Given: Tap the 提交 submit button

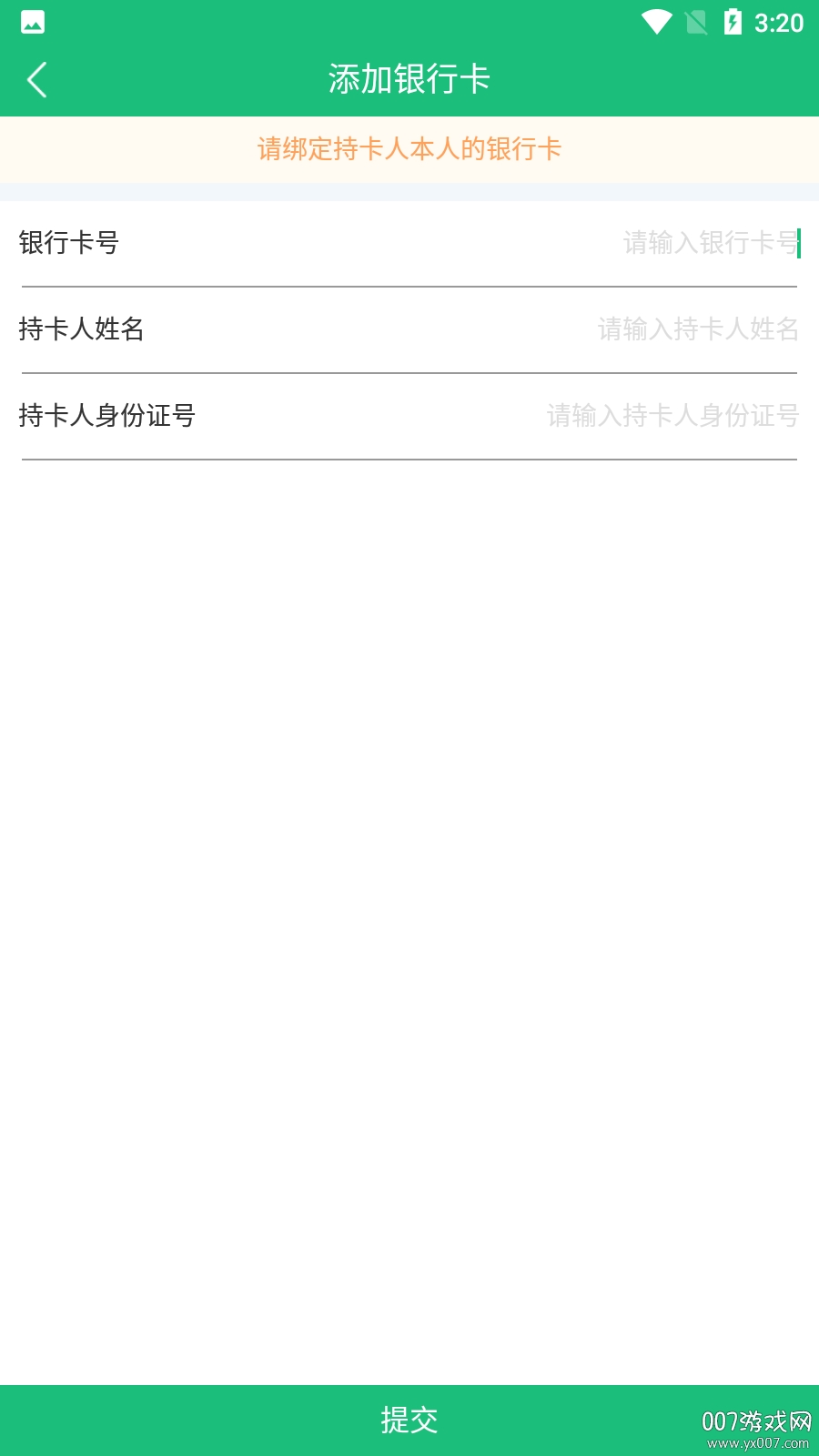Looking at the screenshot, I should pos(409,1418).
